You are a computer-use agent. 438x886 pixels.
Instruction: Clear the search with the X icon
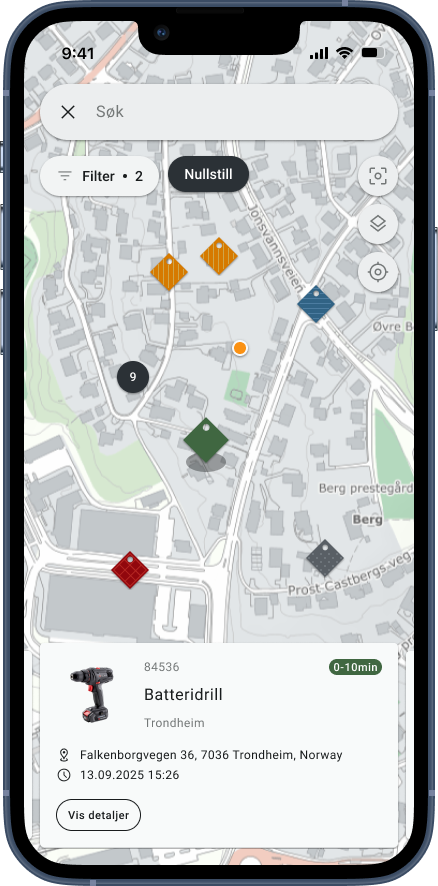pyautogui.click(x=68, y=112)
